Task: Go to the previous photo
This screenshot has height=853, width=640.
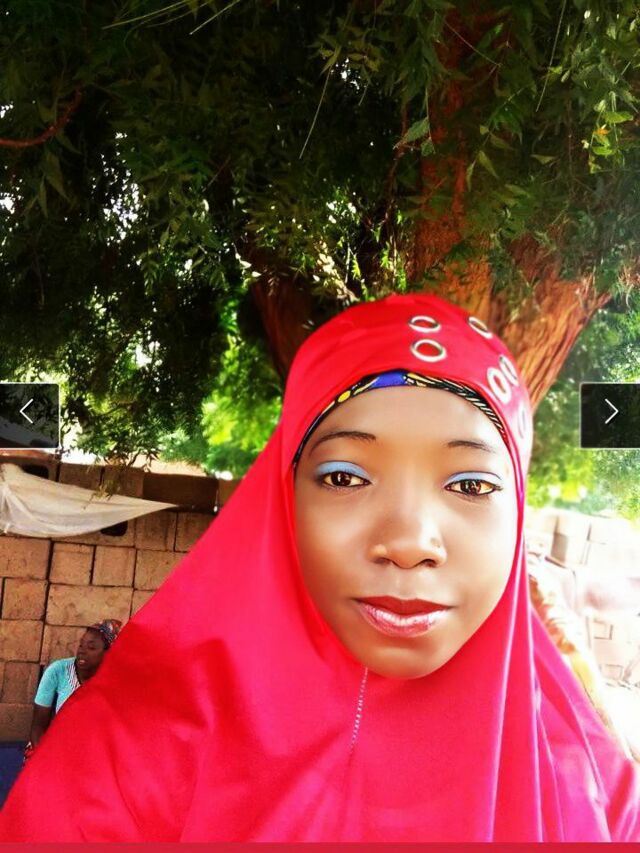Action: 28,412
